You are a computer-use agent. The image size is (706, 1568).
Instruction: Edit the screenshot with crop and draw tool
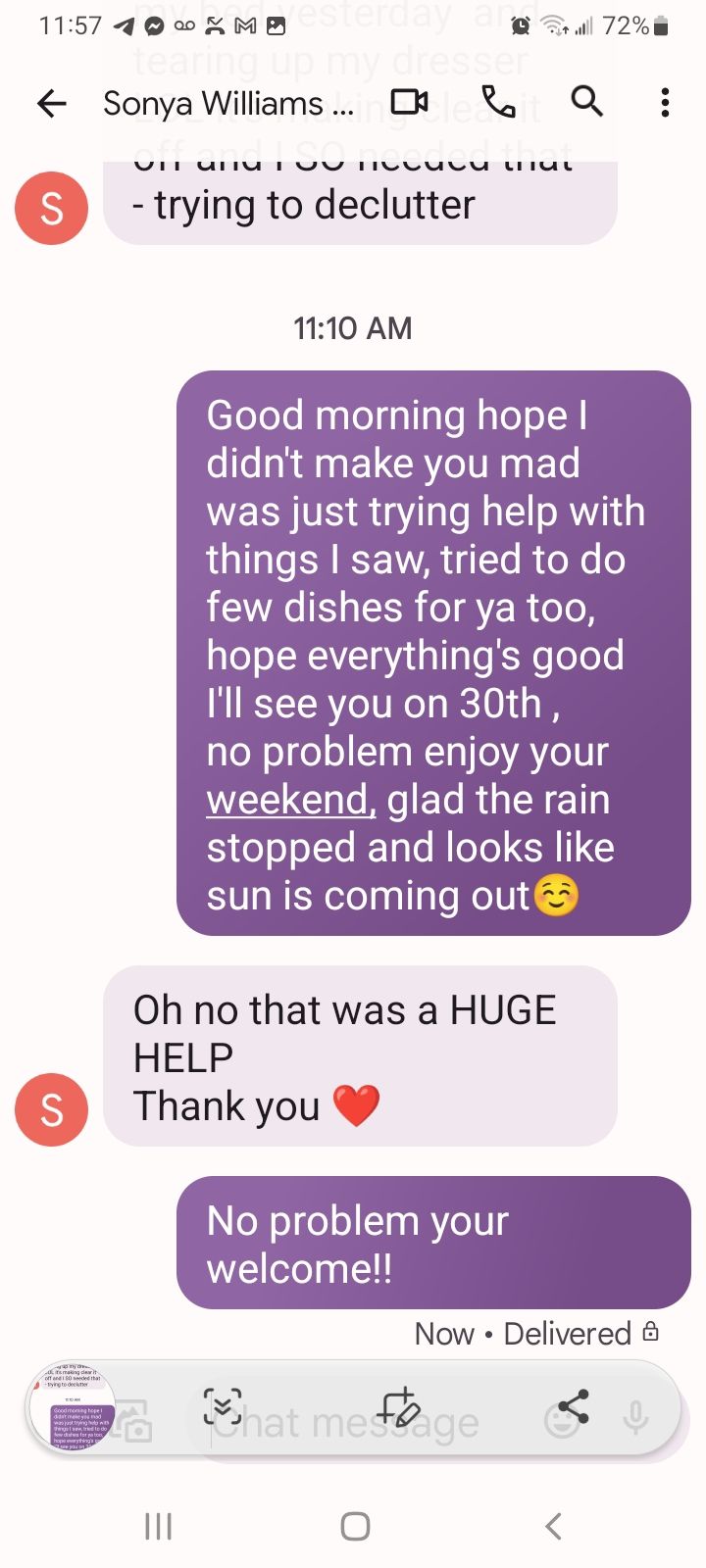[x=399, y=1407]
